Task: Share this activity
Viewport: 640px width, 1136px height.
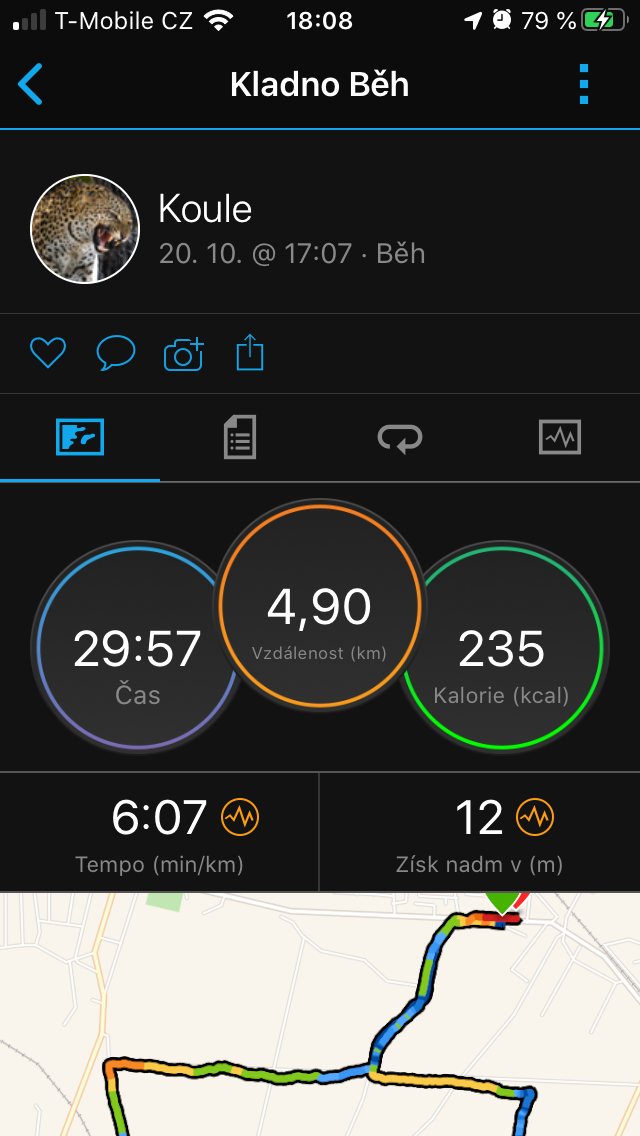Action: point(250,353)
